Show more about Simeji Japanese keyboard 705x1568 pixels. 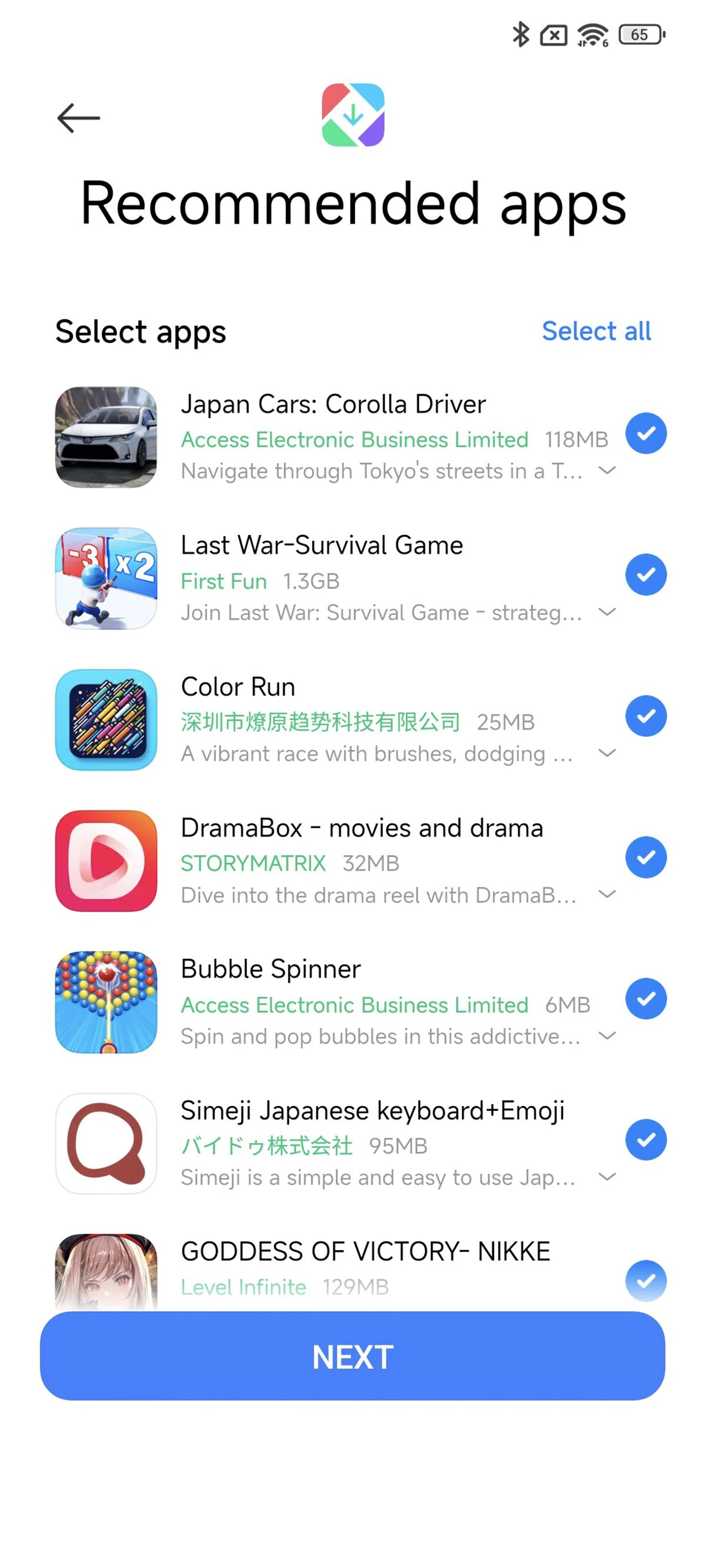pos(607,1176)
